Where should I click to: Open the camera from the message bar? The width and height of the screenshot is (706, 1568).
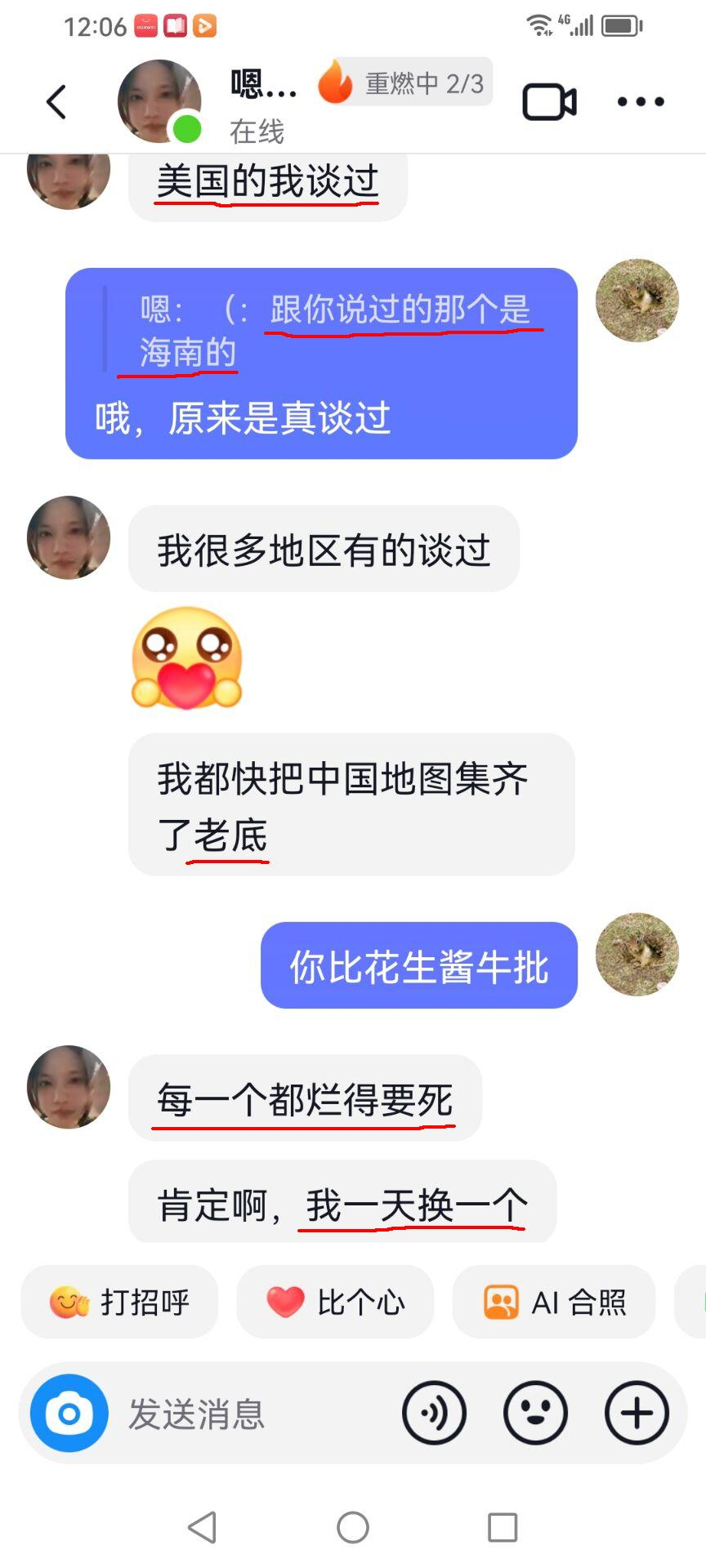click(x=69, y=1413)
